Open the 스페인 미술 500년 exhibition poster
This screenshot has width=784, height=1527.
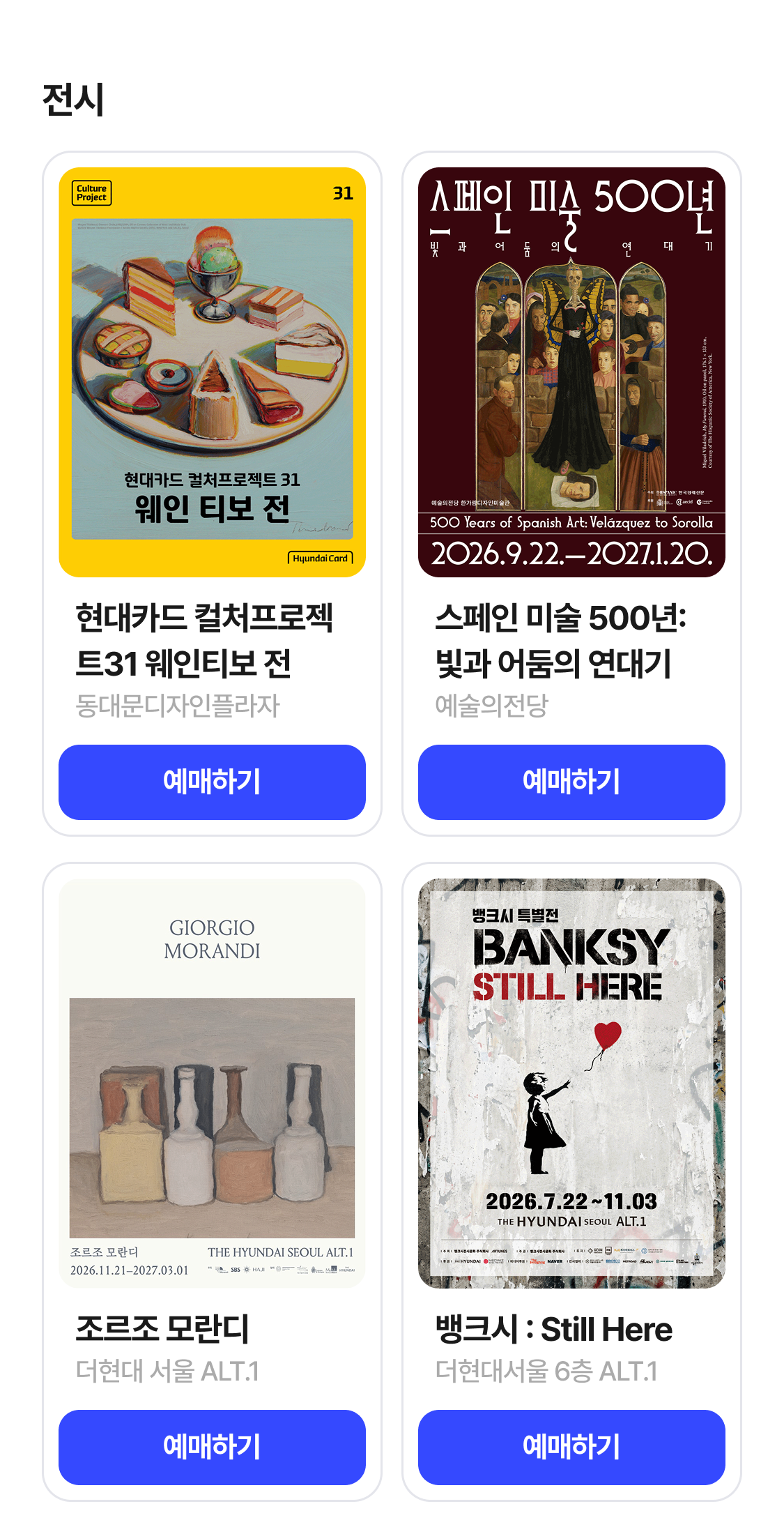pos(571,372)
